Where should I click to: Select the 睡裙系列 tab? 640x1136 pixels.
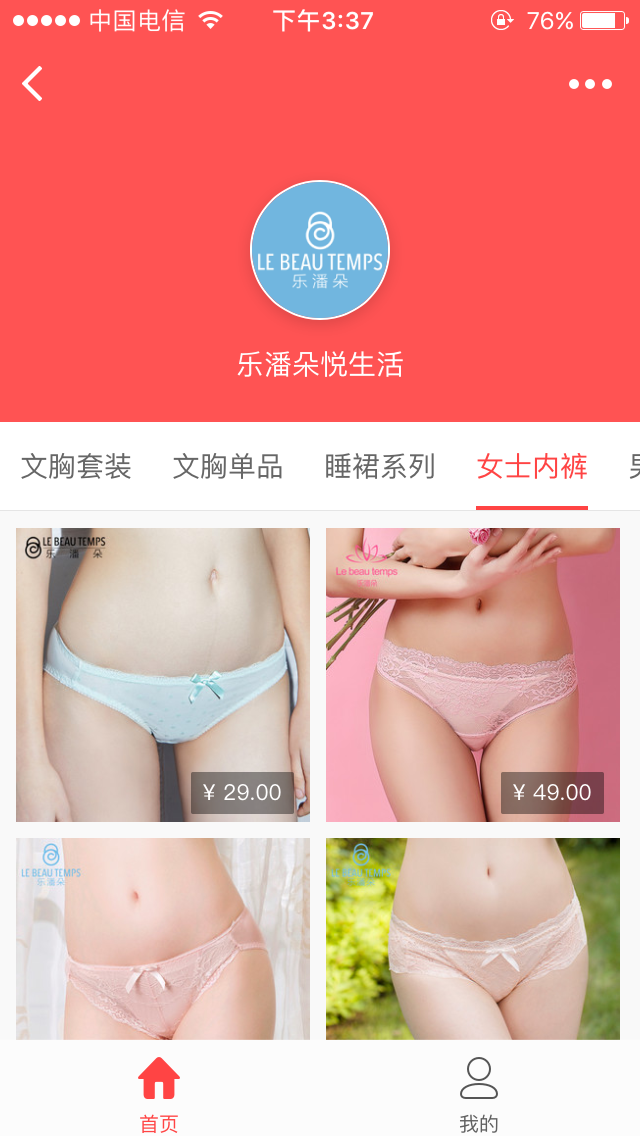(x=380, y=466)
